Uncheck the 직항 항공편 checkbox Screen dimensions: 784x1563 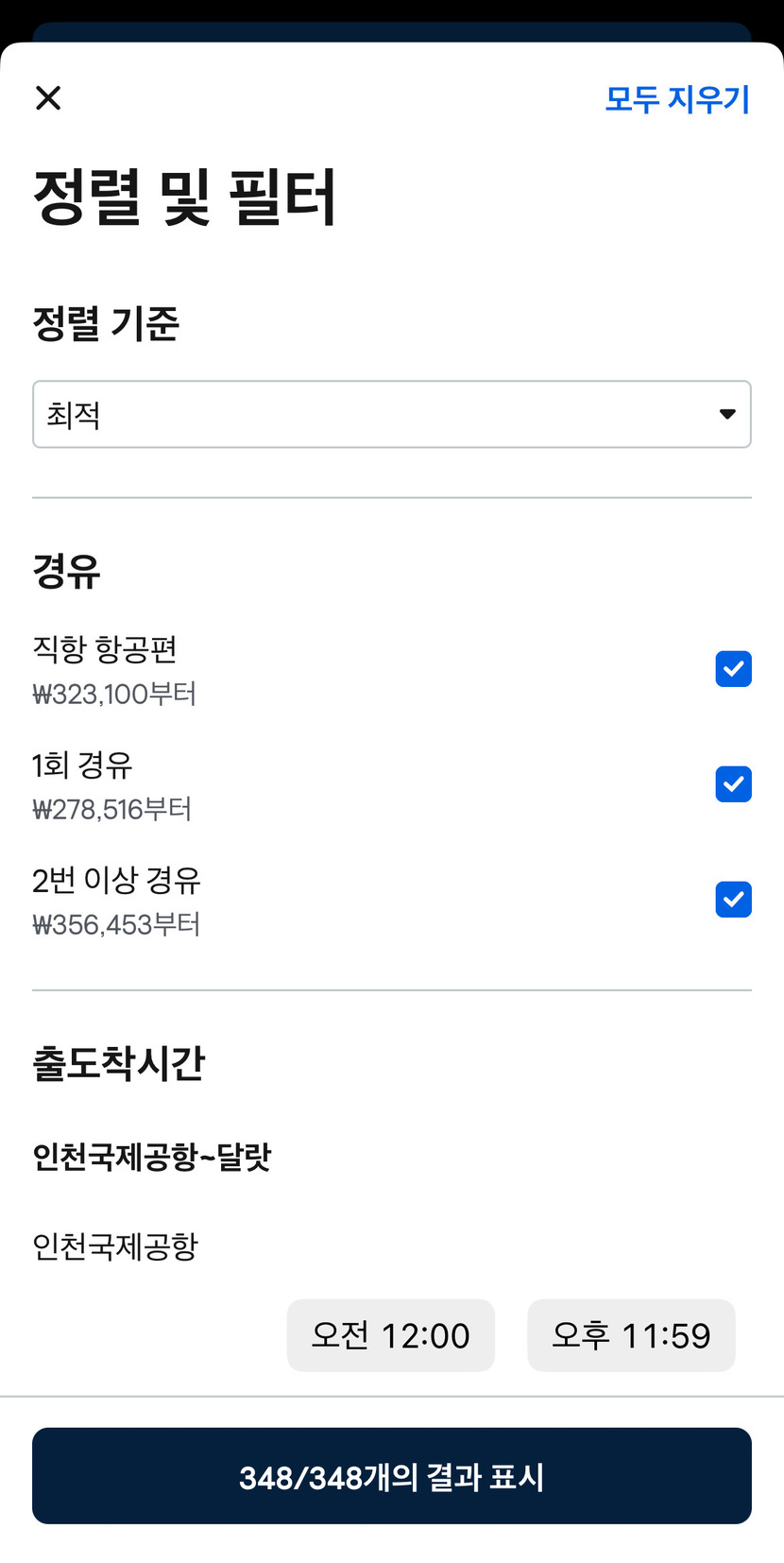733,669
